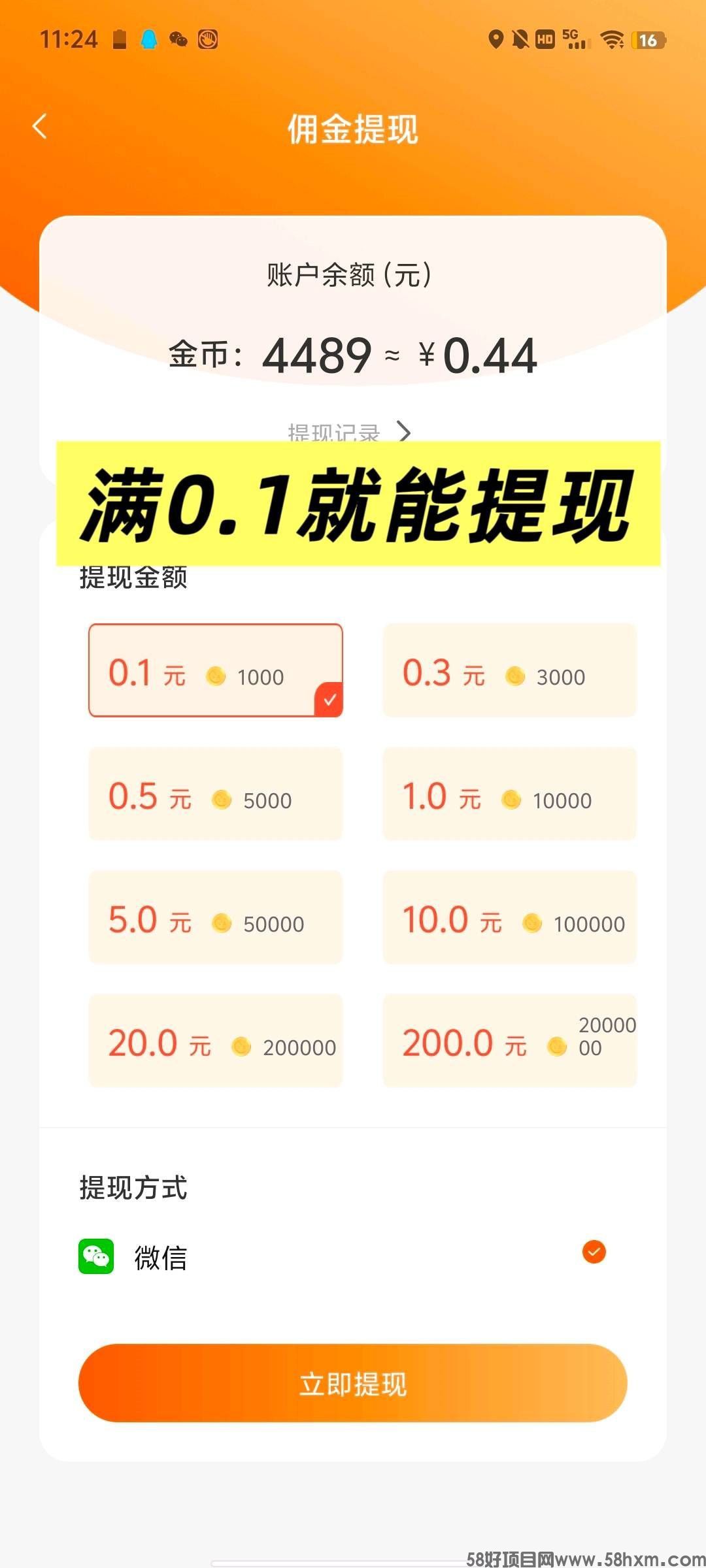Select the 0.3元 withdrawal amount

pos(510,670)
